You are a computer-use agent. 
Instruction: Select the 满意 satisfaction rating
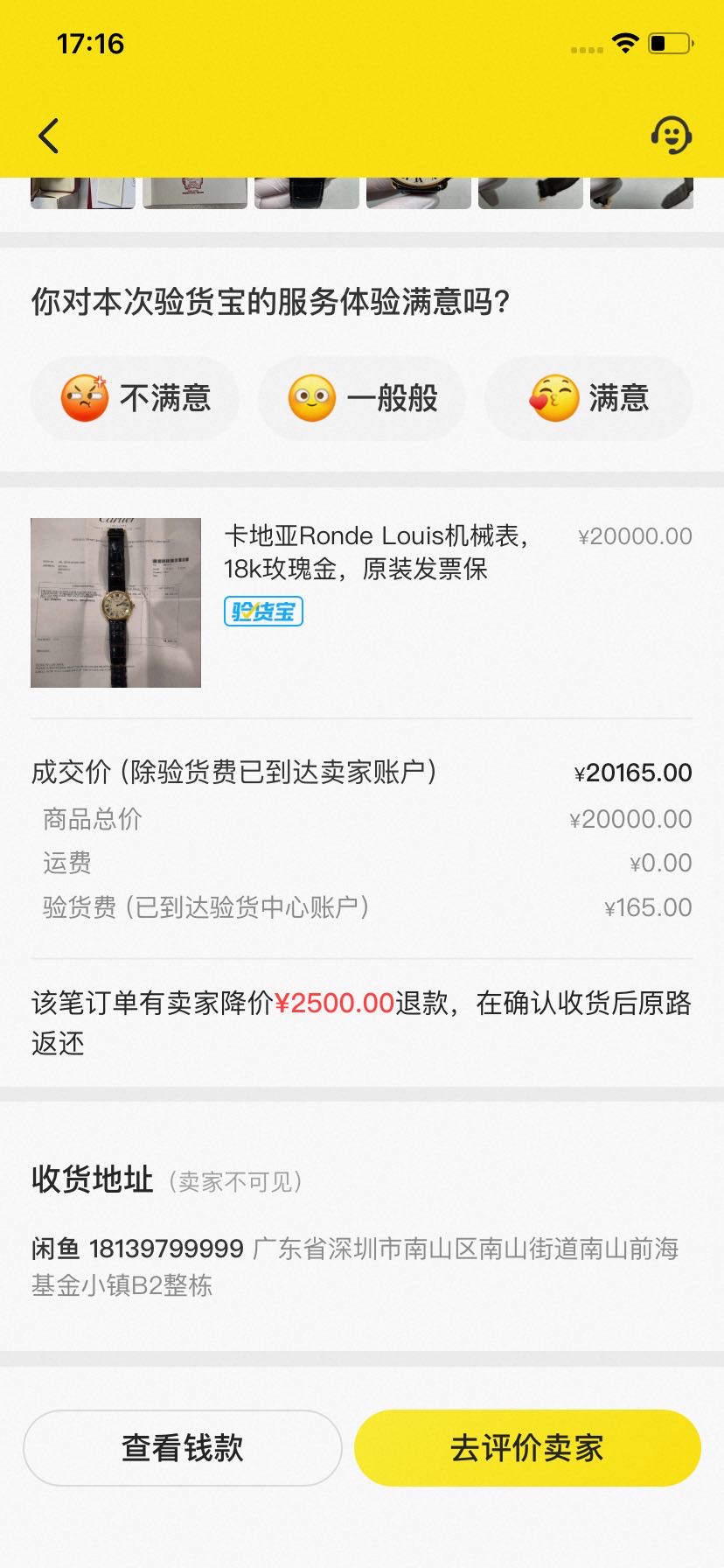click(x=588, y=398)
